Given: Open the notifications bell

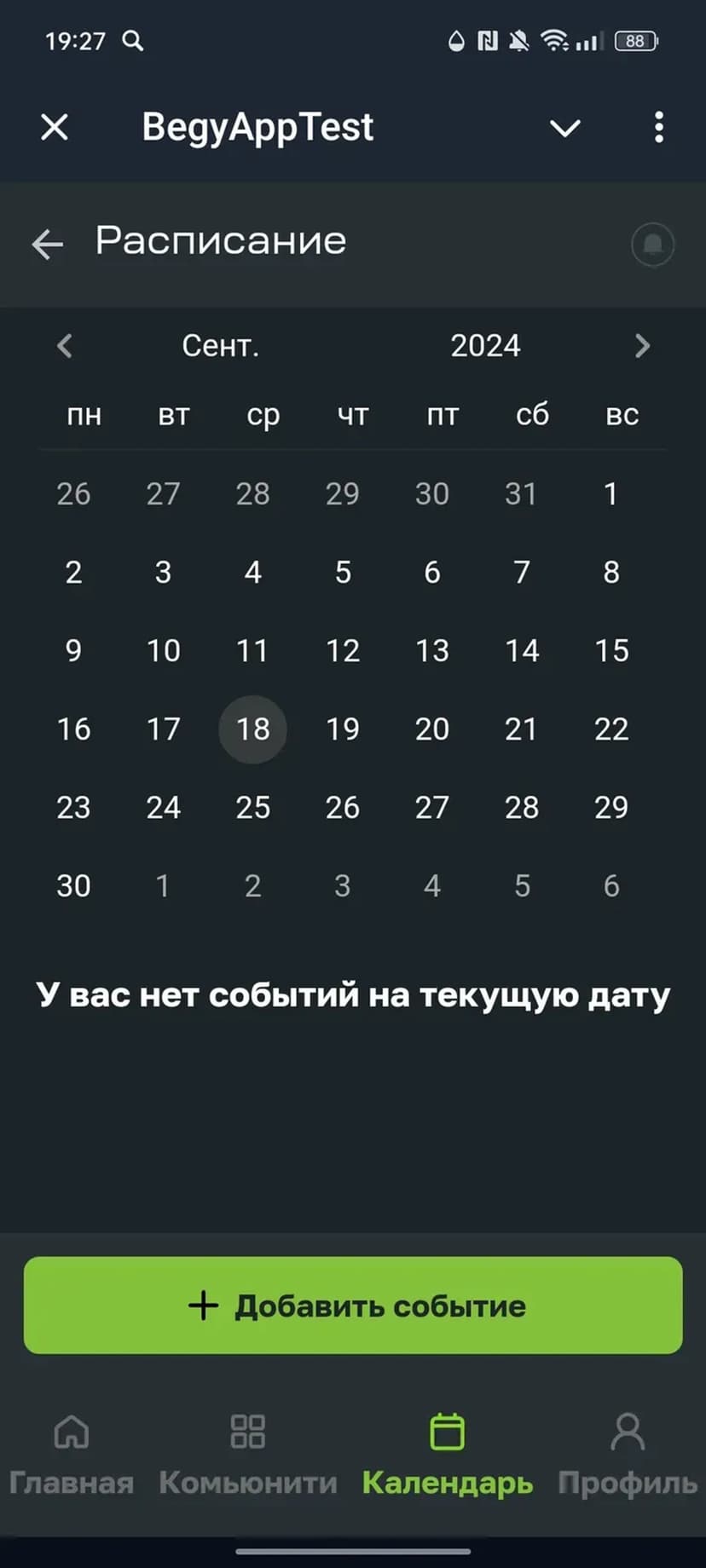Looking at the screenshot, I should point(652,245).
